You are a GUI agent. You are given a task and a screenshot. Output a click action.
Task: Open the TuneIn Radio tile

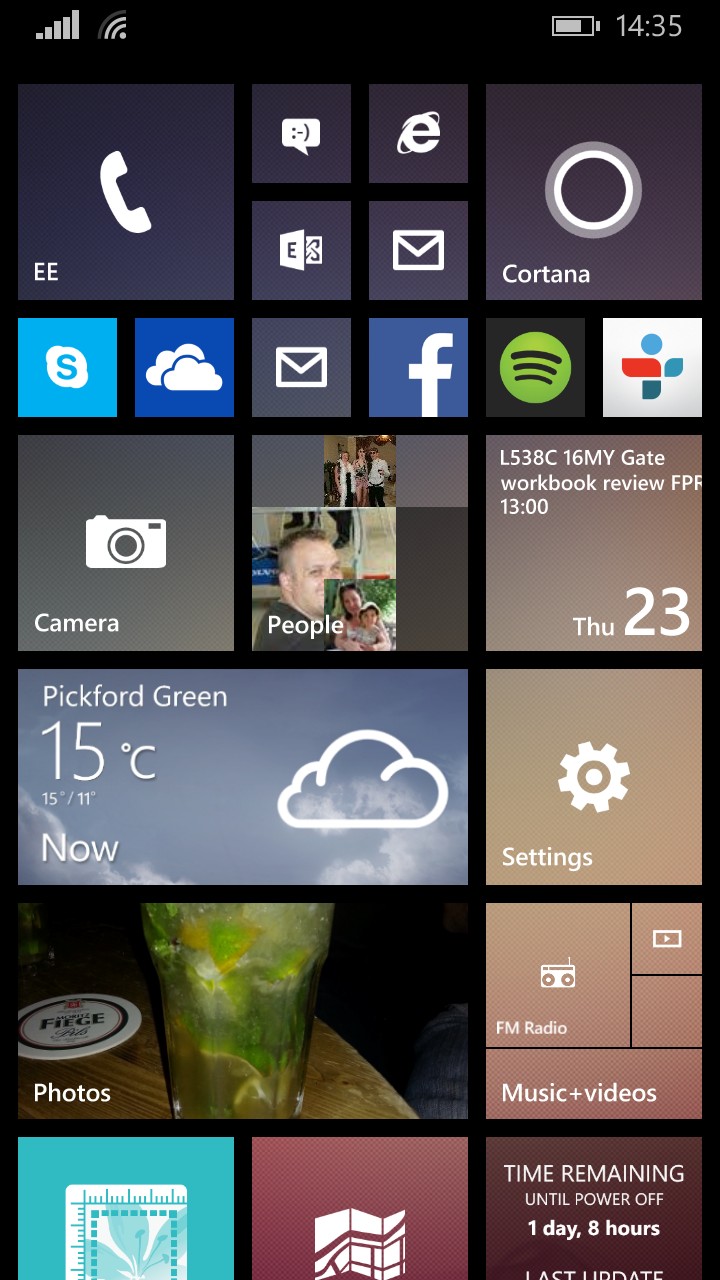652,367
